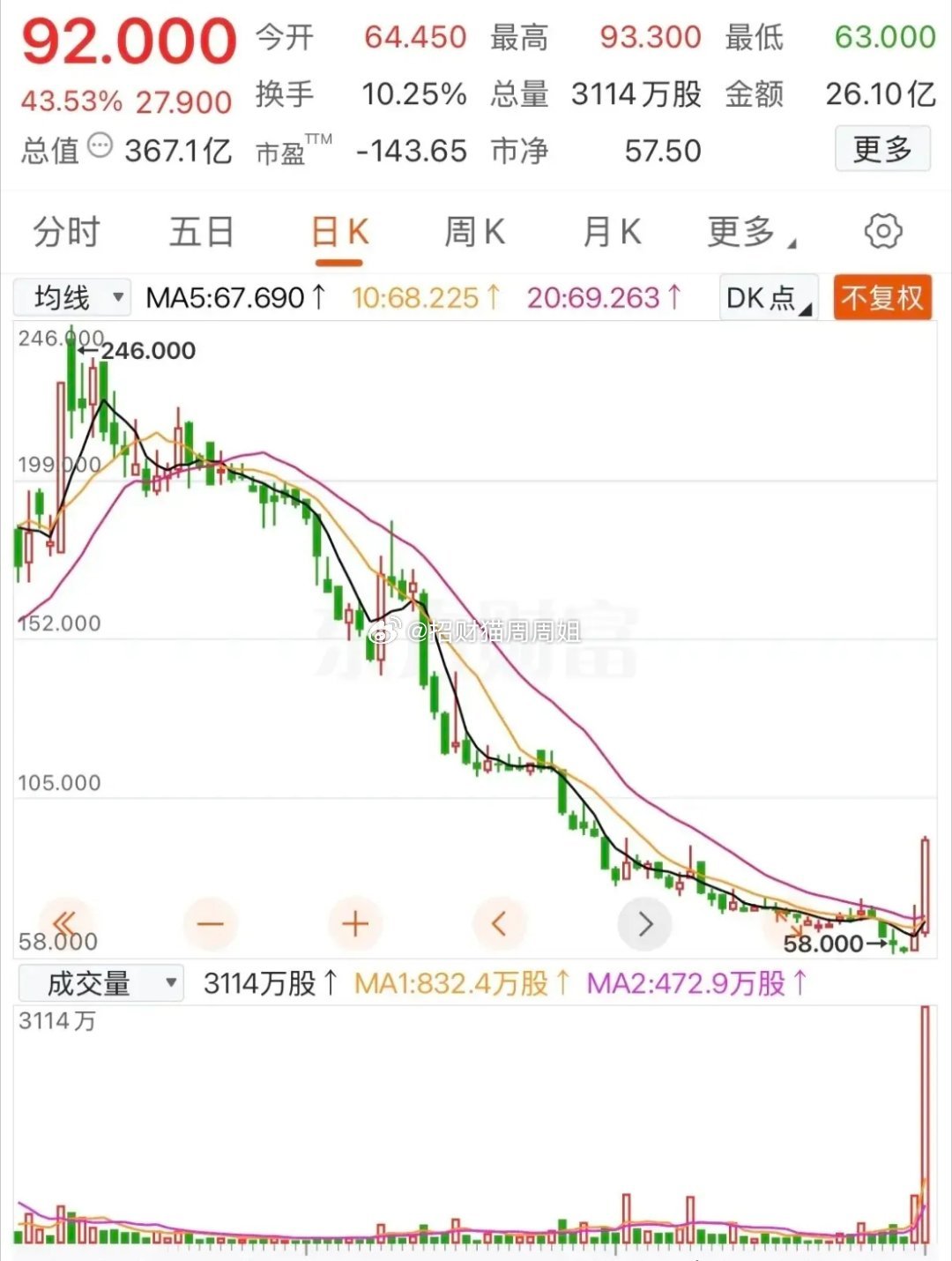Click the 更多 details button
The height and width of the screenshot is (1261, 952).
[881, 150]
